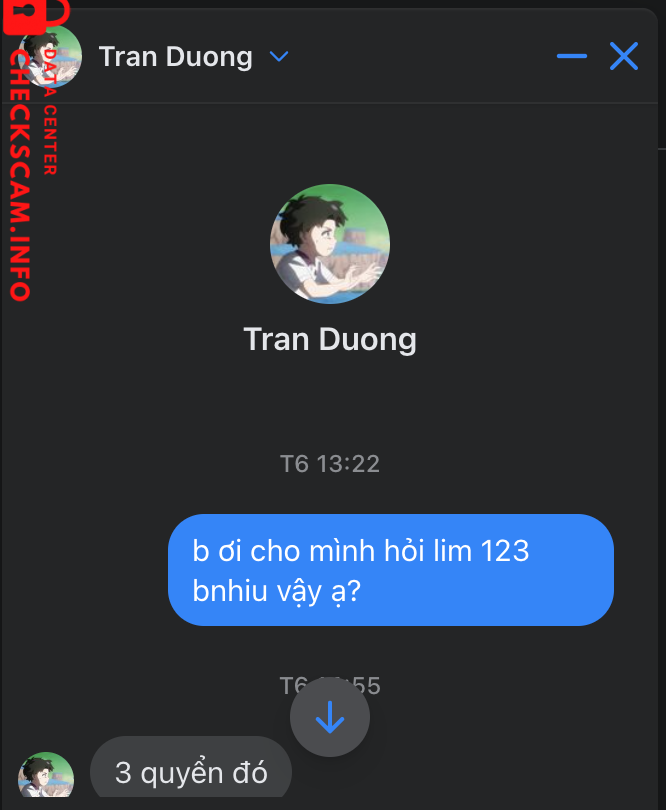The width and height of the screenshot is (666, 810).
Task: Open Tran Duong's large profile picture
Action: coord(330,244)
